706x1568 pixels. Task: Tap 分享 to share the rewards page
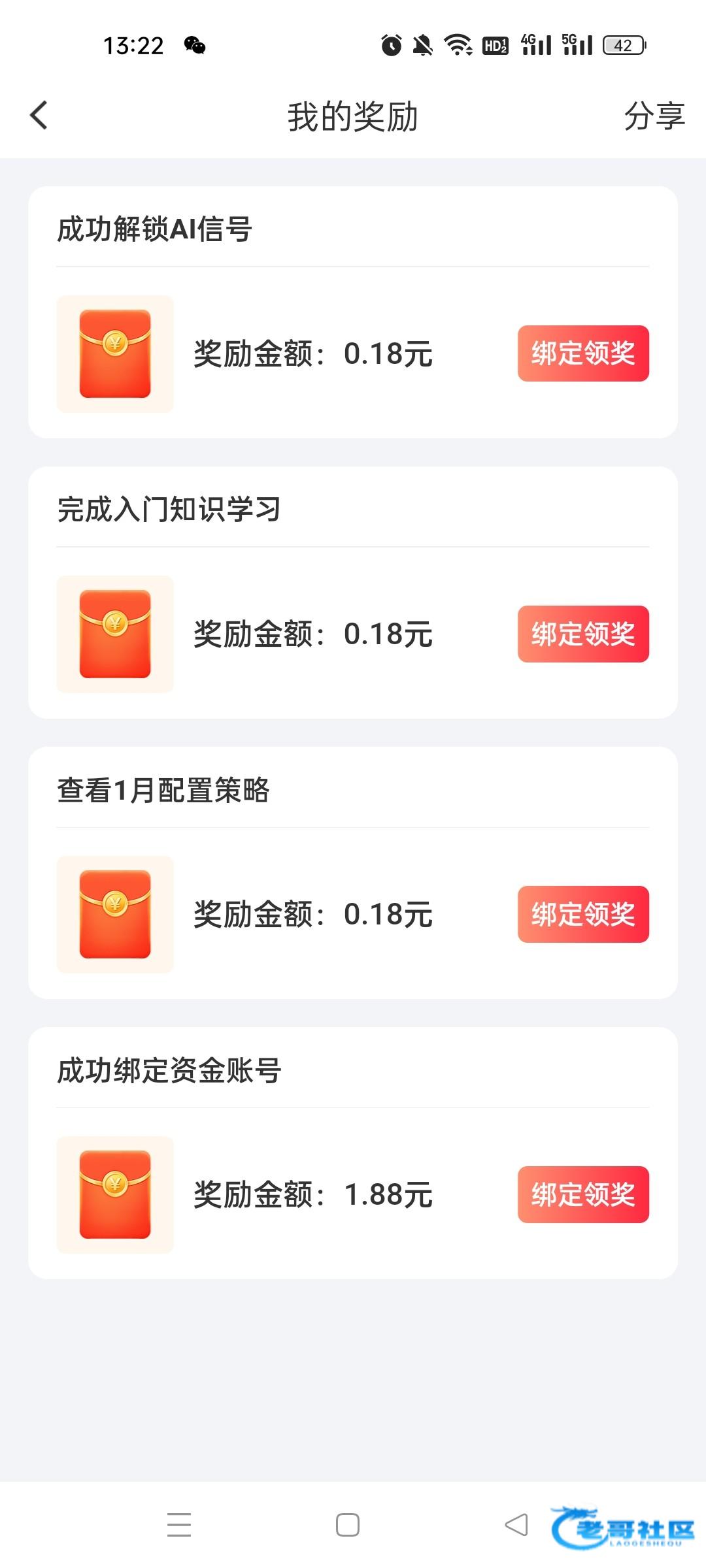click(654, 116)
